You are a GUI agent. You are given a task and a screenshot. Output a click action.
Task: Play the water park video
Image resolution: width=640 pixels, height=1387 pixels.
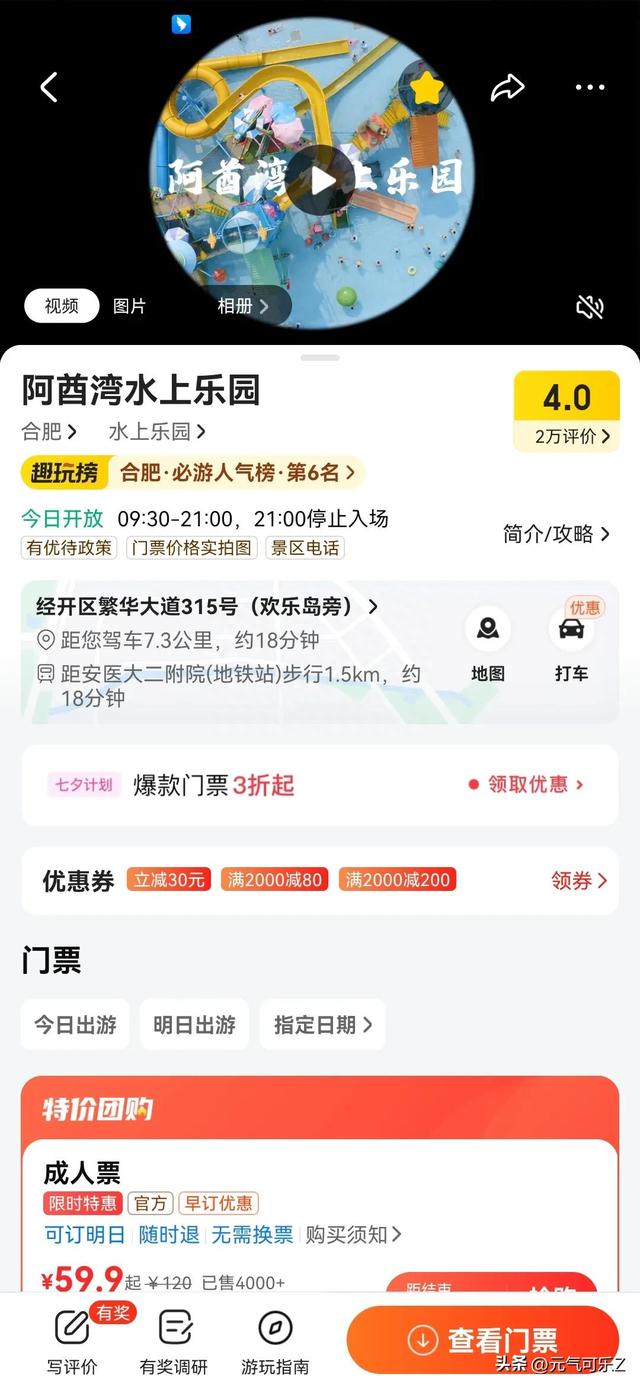click(320, 180)
